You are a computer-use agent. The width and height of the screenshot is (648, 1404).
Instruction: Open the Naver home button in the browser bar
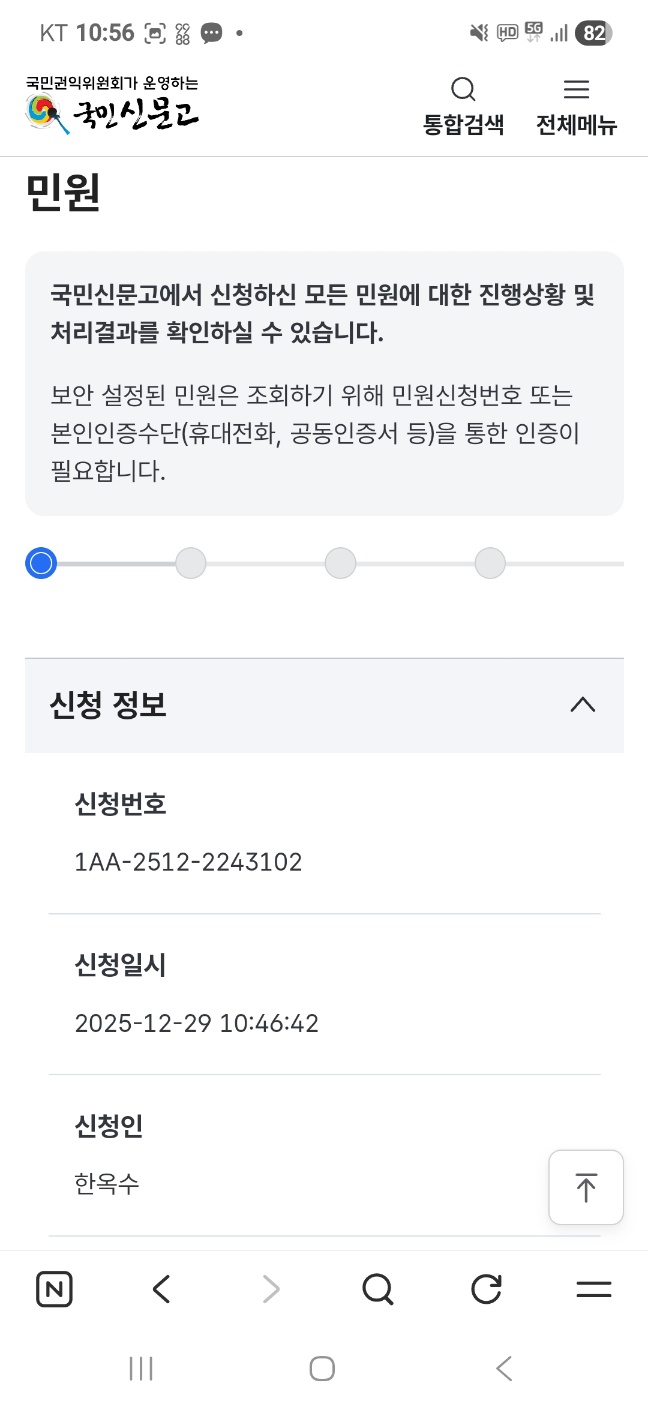[x=54, y=1290]
